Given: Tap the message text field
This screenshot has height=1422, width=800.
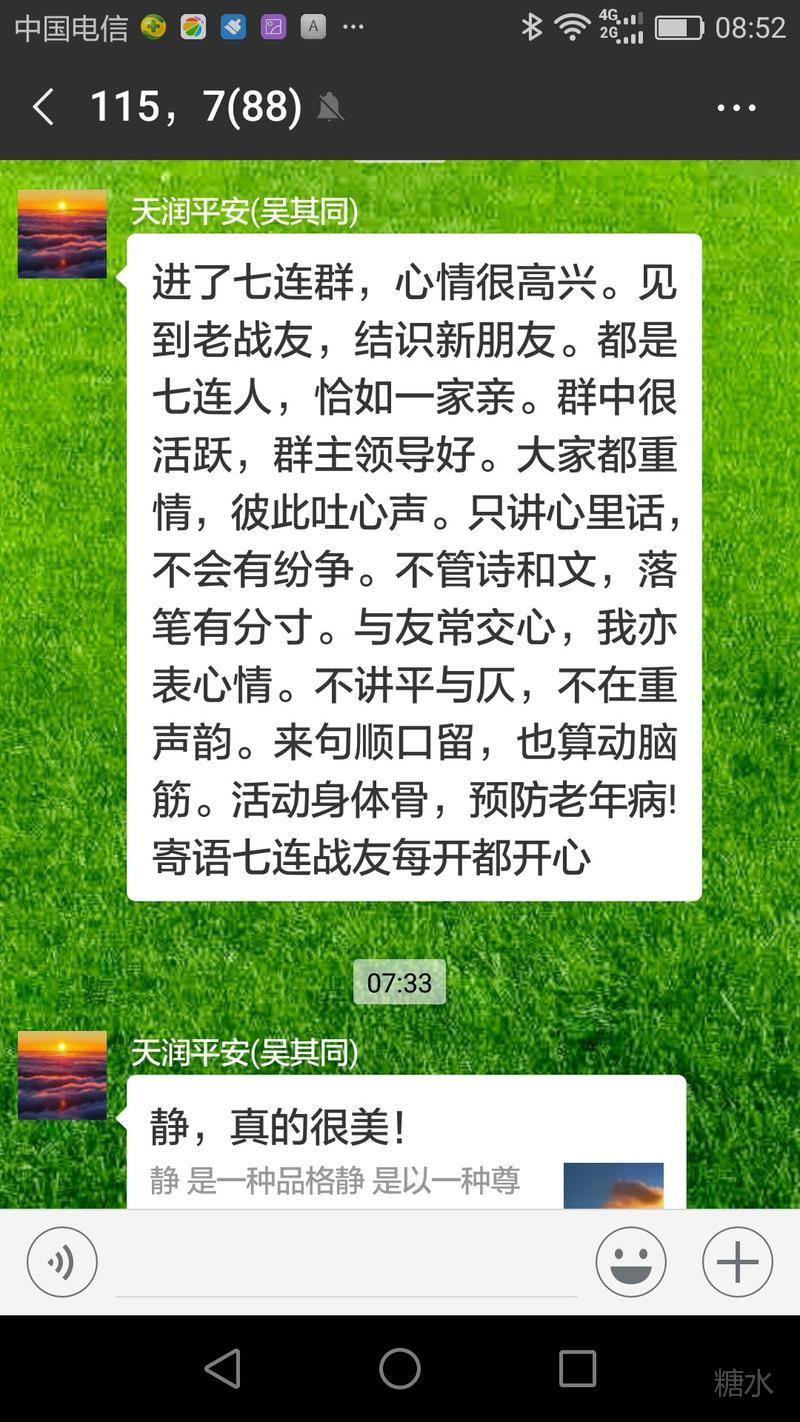Looking at the screenshot, I should point(345,1262).
